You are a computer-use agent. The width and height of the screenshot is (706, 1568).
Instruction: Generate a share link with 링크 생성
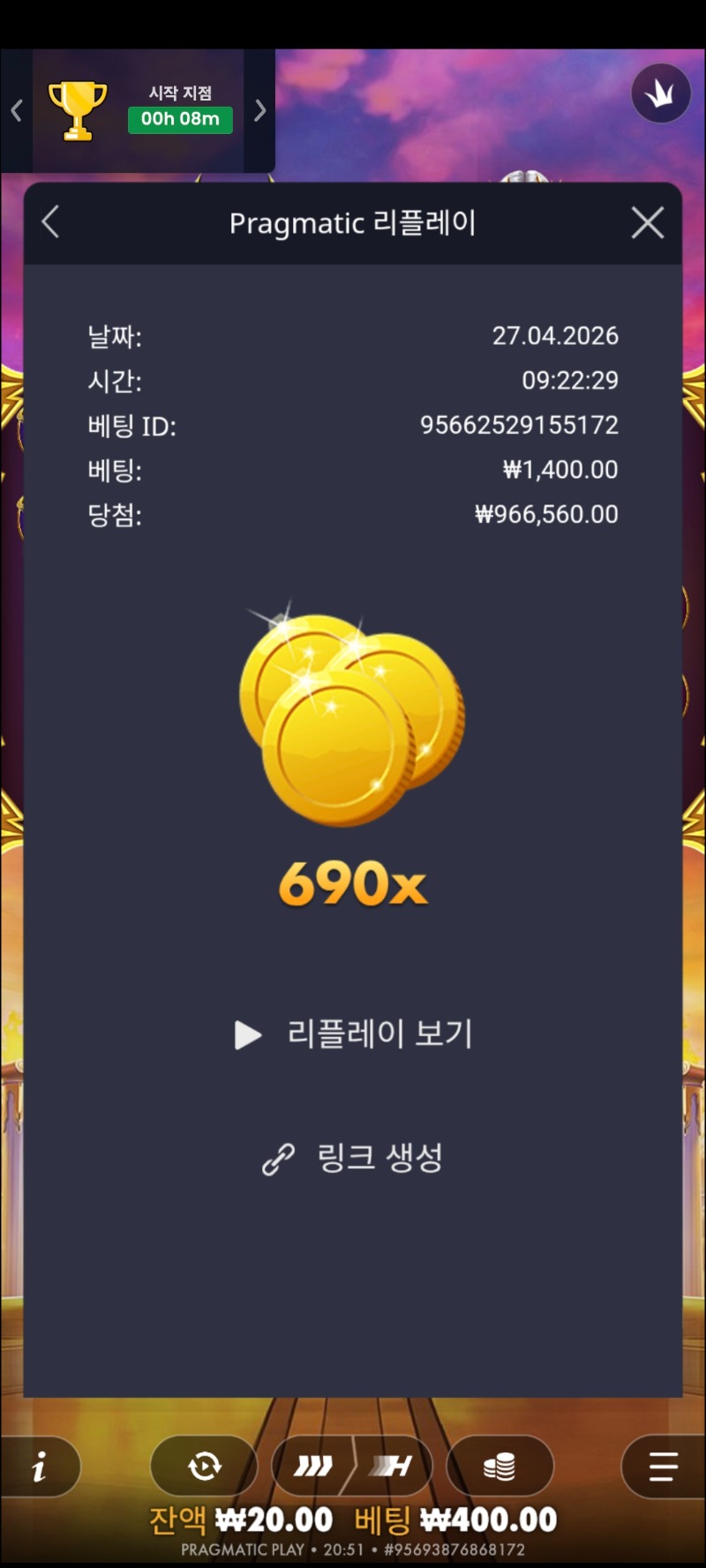coord(353,1158)
